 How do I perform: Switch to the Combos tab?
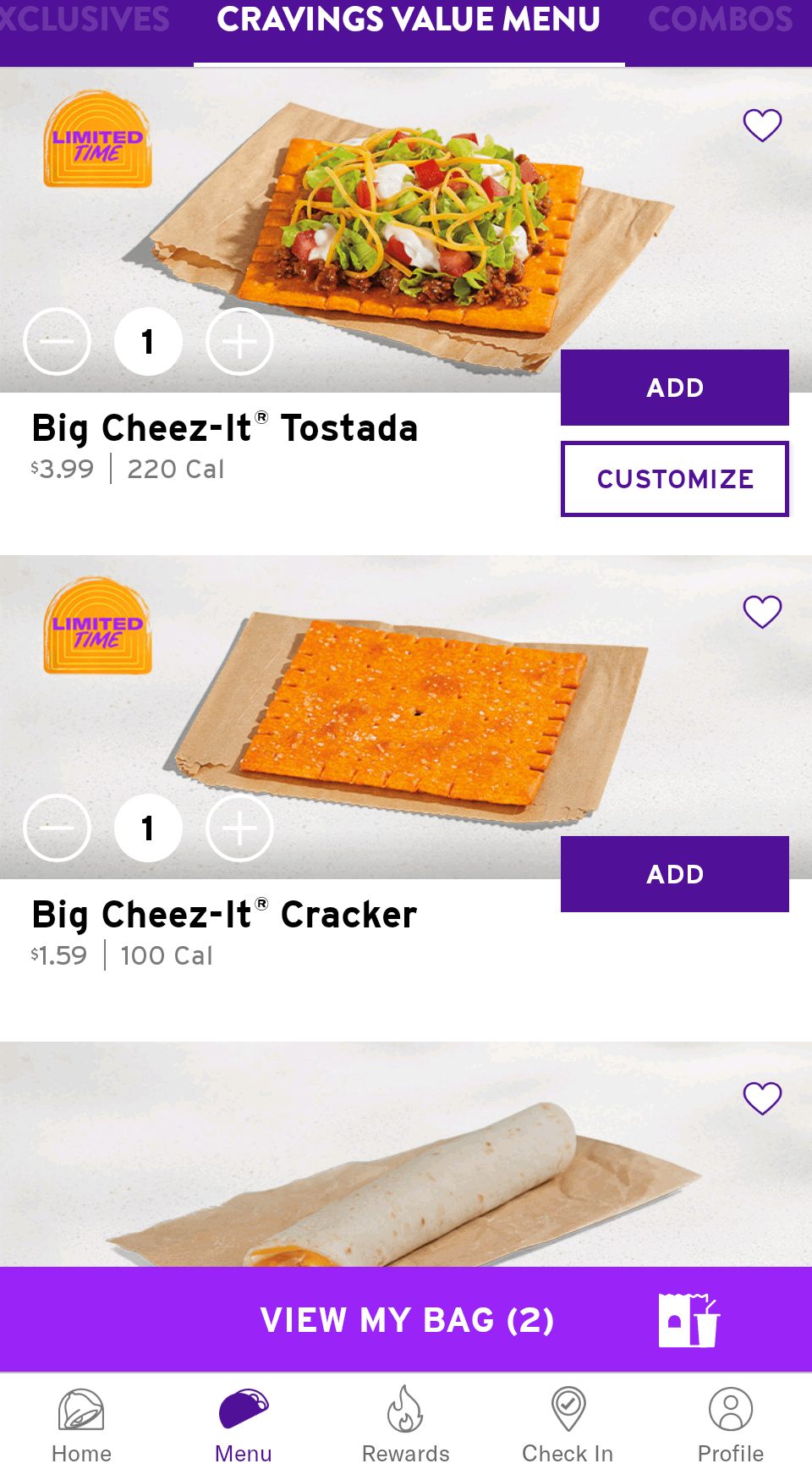point(721,20)
